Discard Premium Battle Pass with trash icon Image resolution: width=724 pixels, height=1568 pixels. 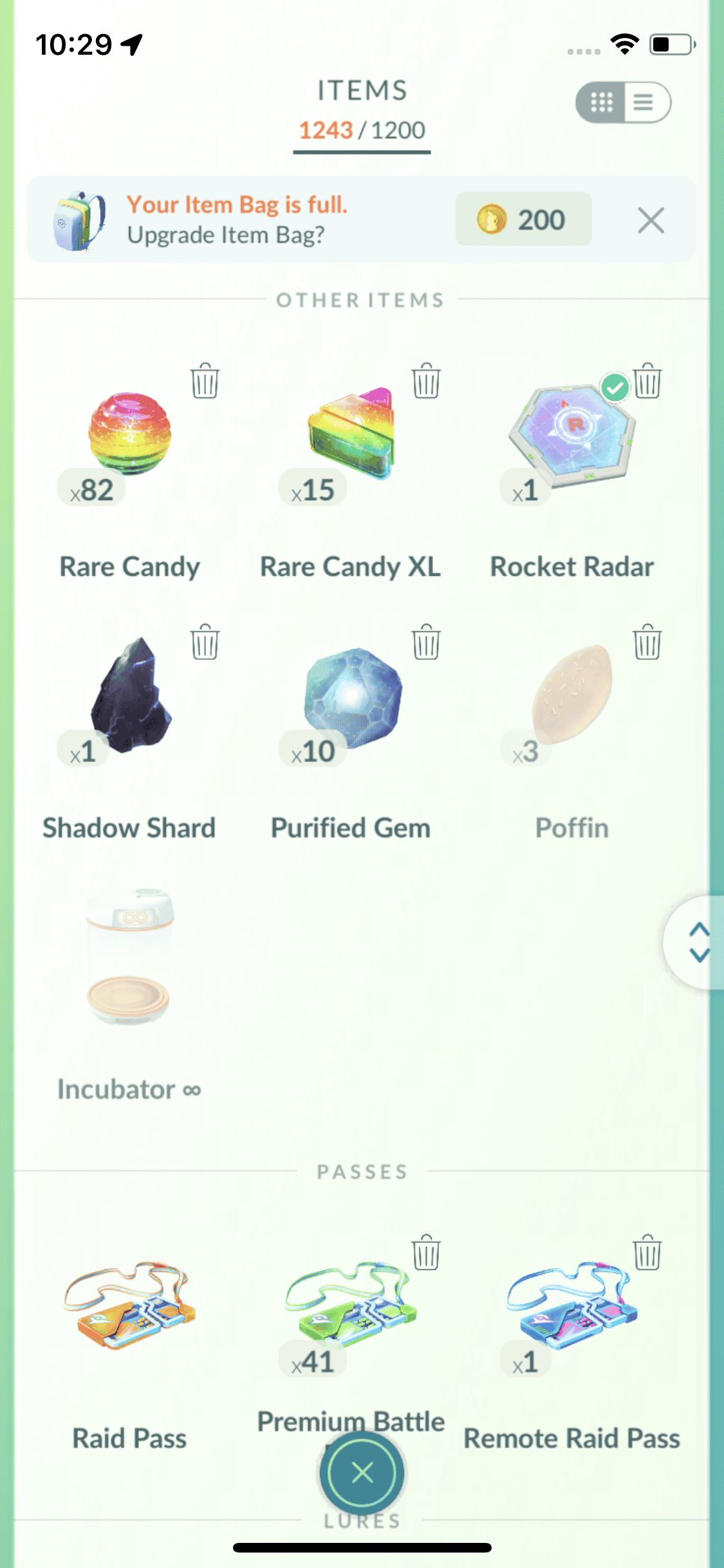(426, 1253)
